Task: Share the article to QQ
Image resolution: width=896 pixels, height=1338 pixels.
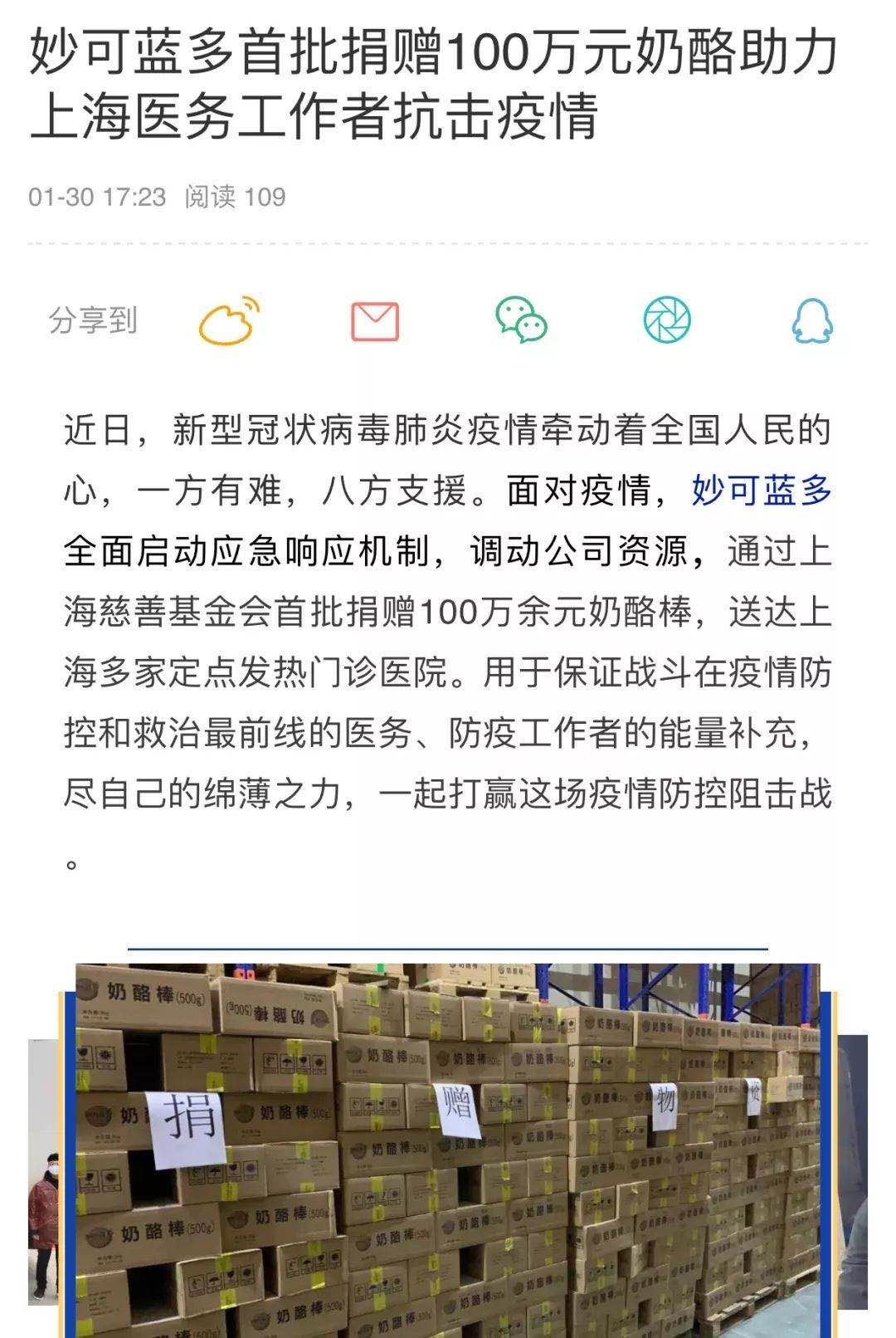Action: [x=811, y=320]
